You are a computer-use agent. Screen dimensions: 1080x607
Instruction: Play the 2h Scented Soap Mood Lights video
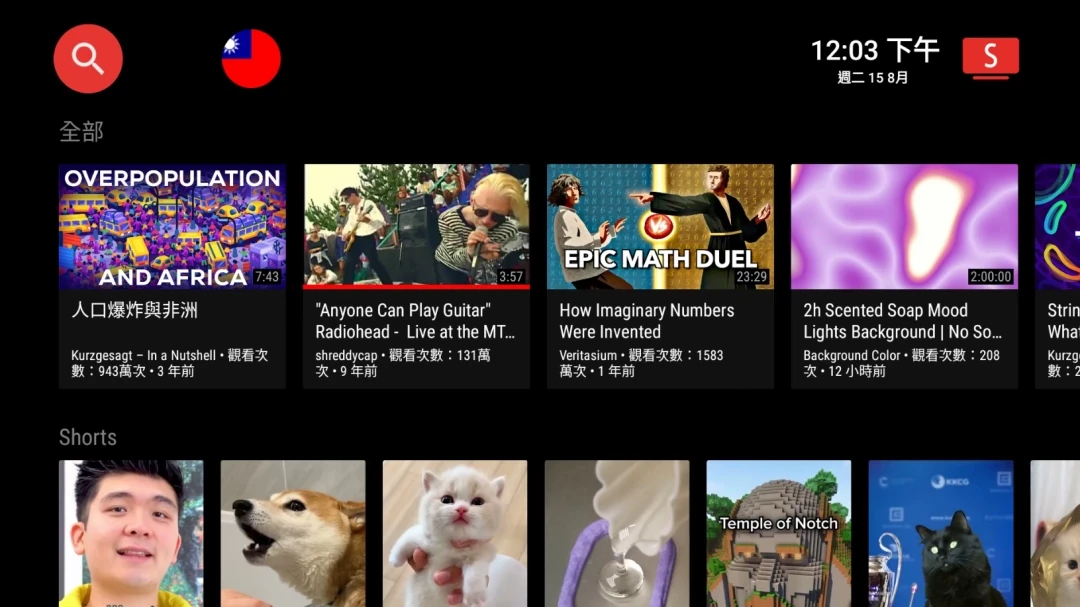904,227
